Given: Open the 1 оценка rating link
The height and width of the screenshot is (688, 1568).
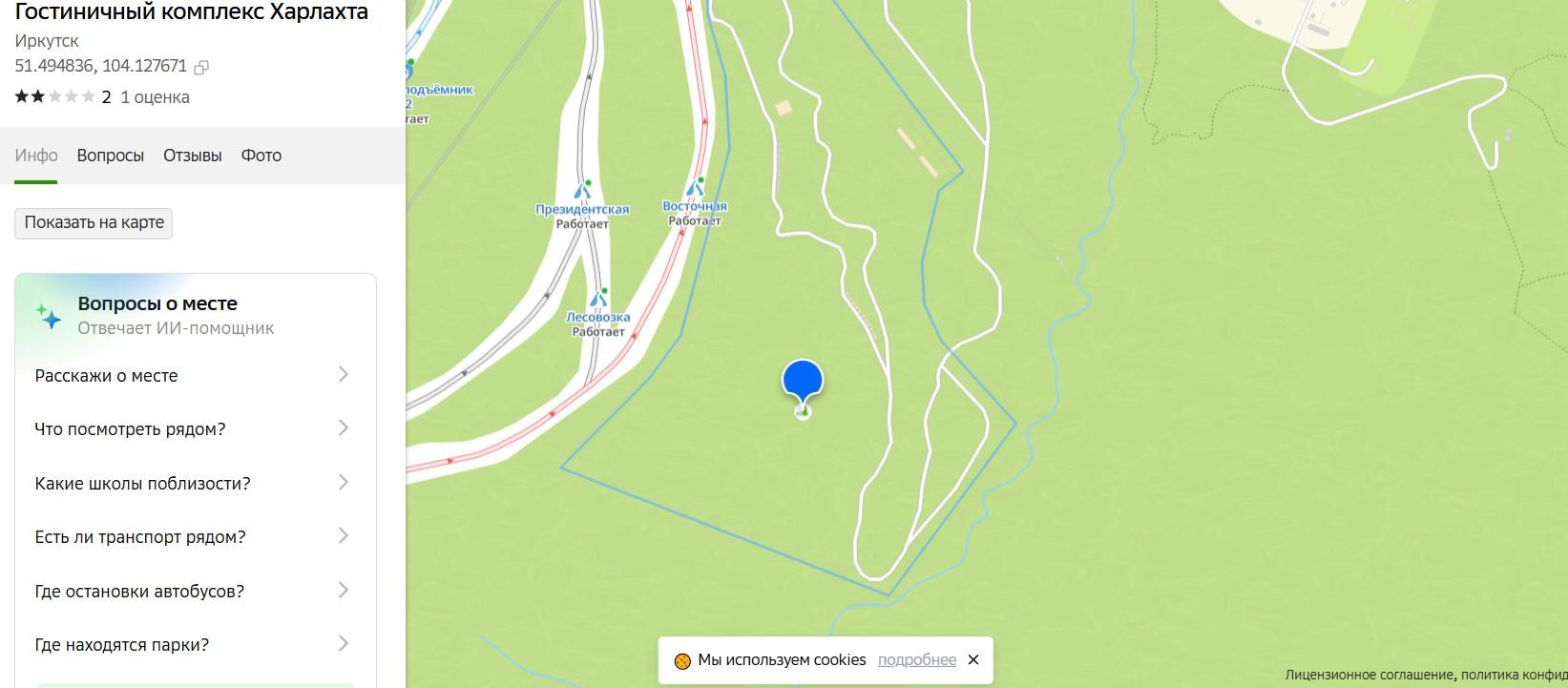Looking at the screenshot, I should 155,97.
